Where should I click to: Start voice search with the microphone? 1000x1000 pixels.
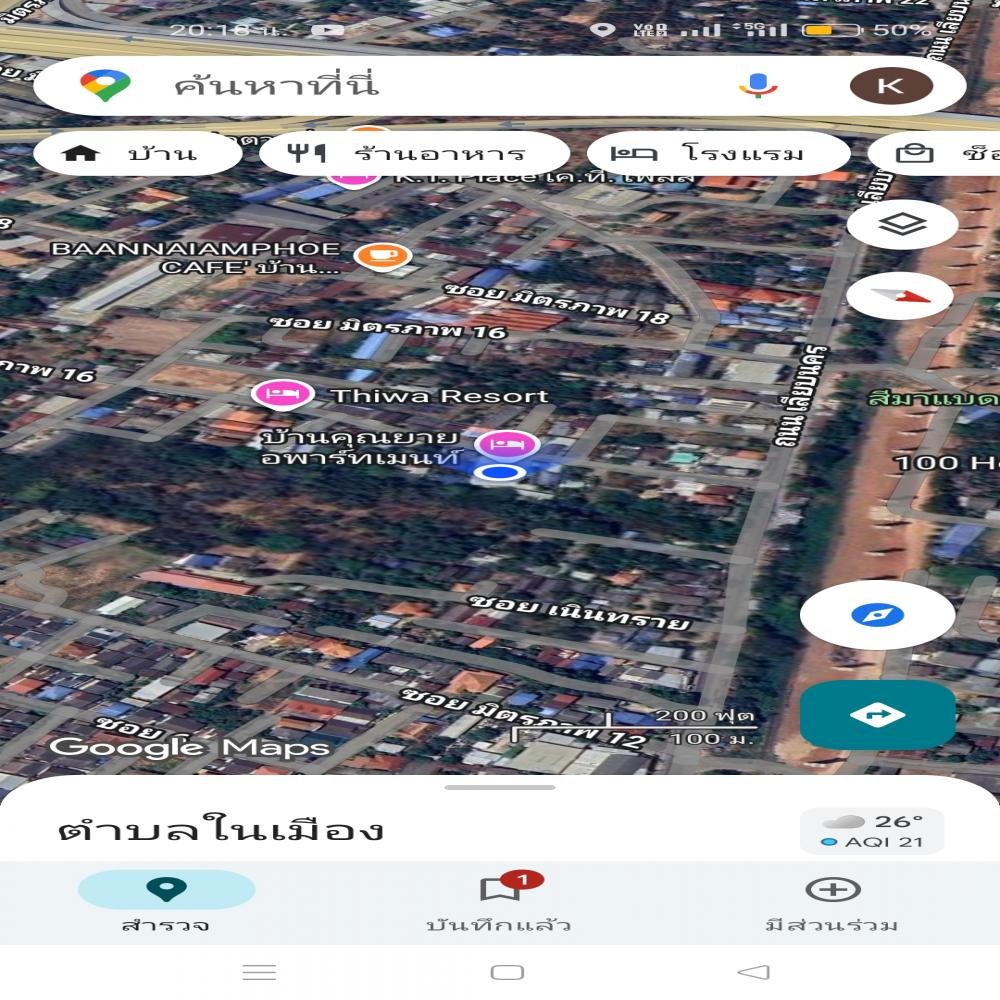click(x=758, y=86)
